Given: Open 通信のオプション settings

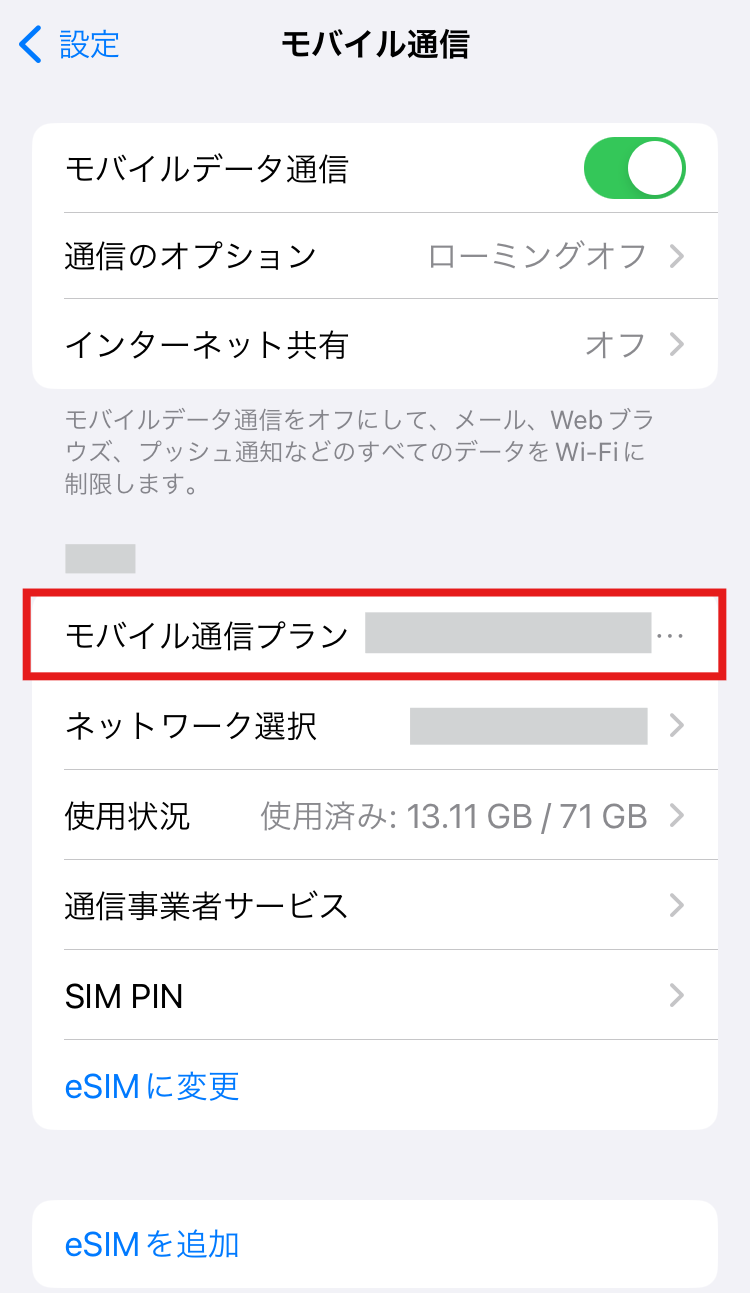Looking at the screenshot, I should point(375,257).
